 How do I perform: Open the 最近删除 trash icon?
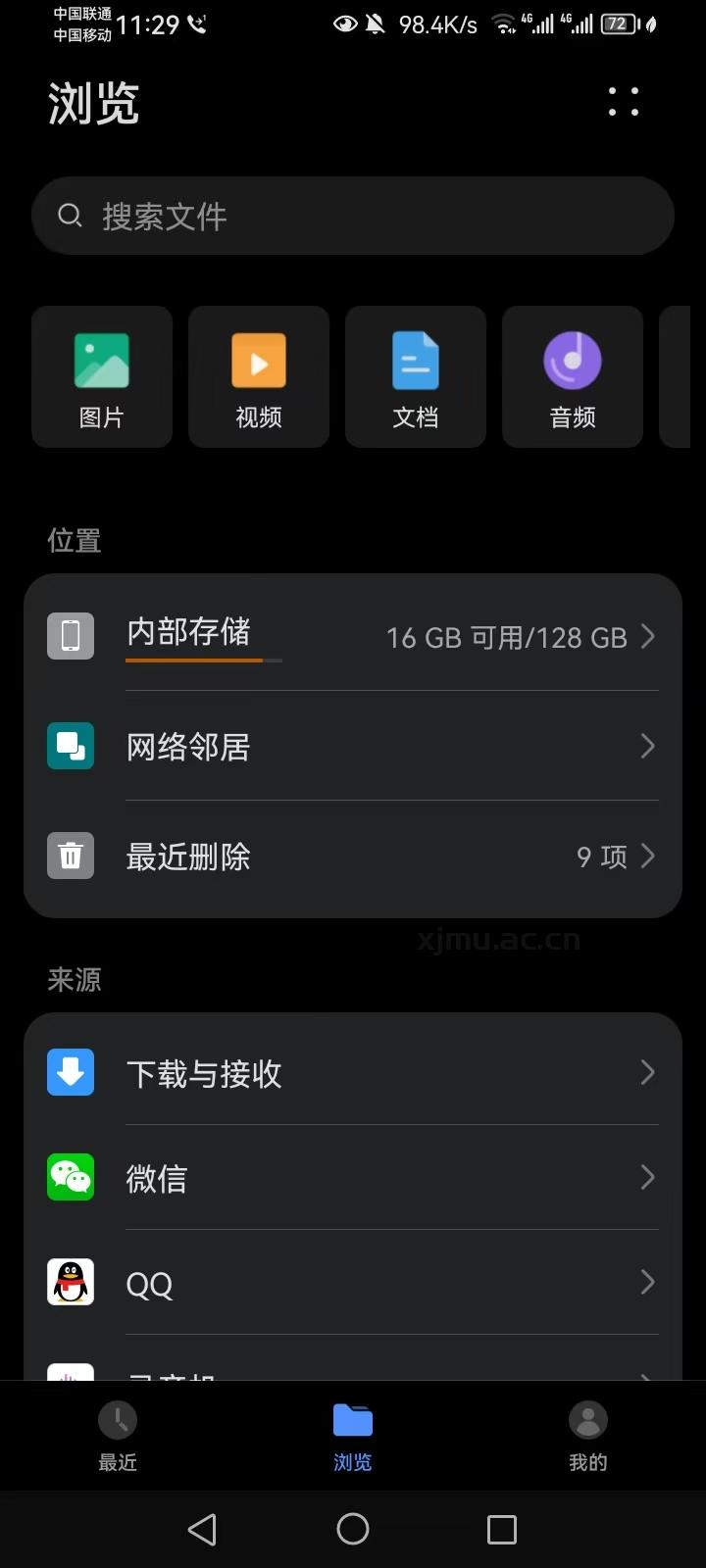(70, 856)
